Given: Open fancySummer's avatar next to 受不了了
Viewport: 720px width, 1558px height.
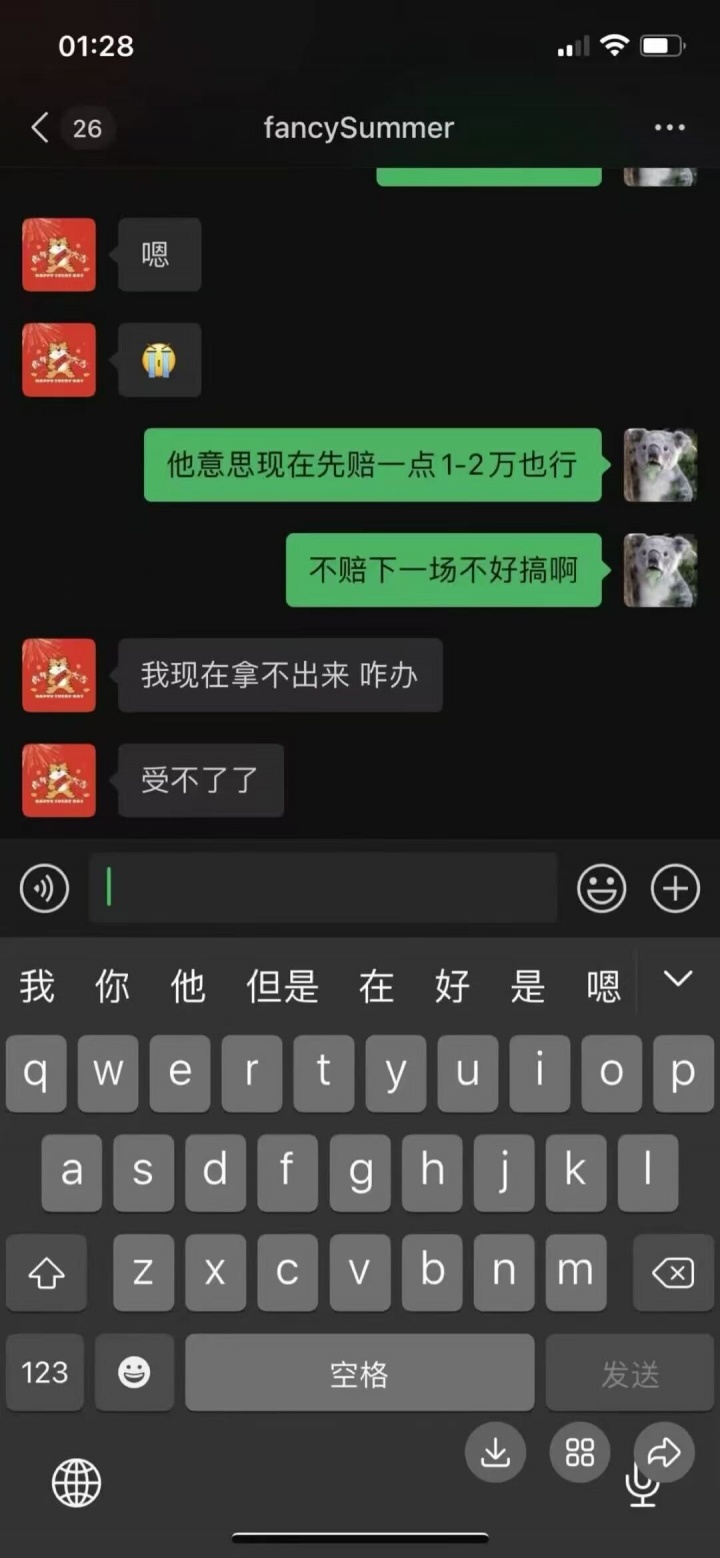Looking at the screenshot, I should tap(59, 780).
